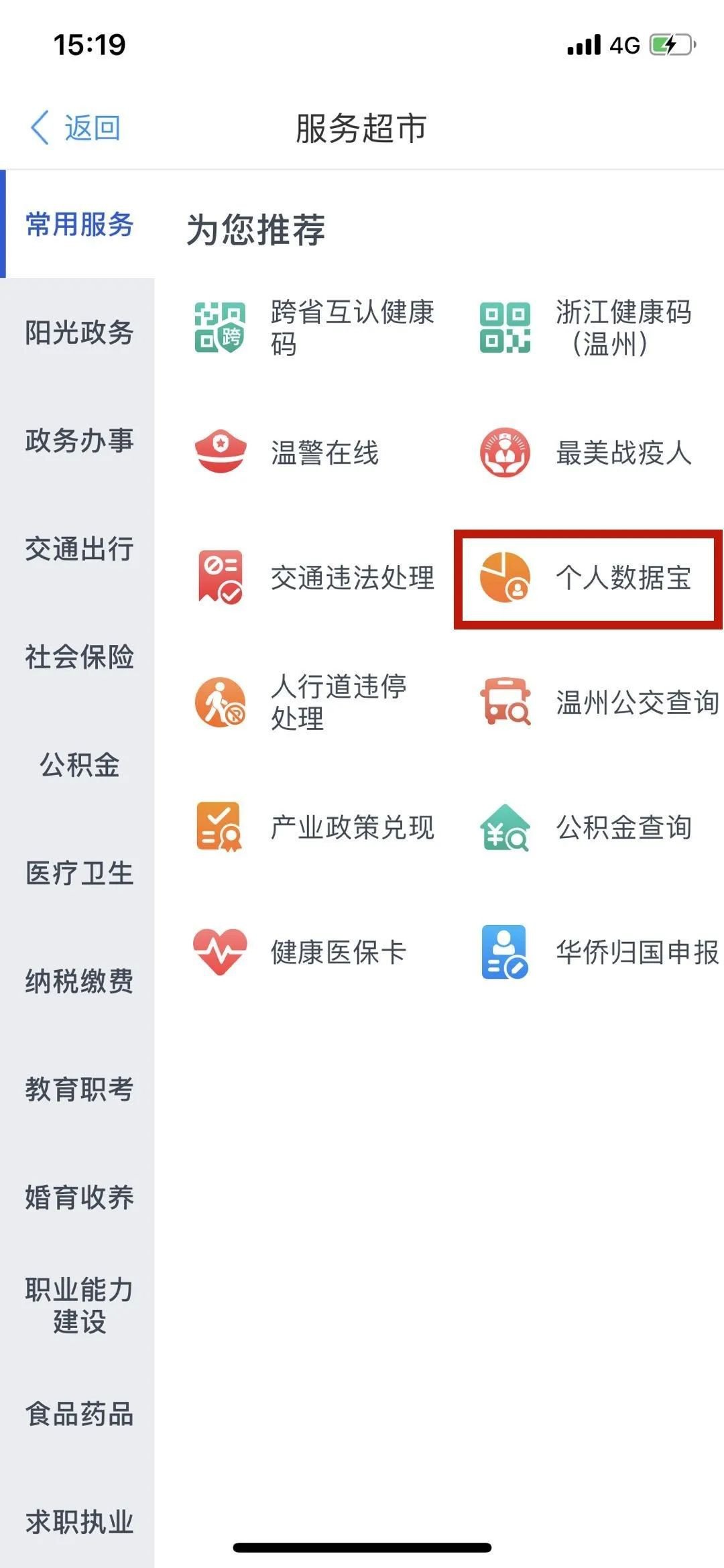Open the 医疗卫生 category
This screenshot has height=1568, width=724.
[x=79, y=873]
